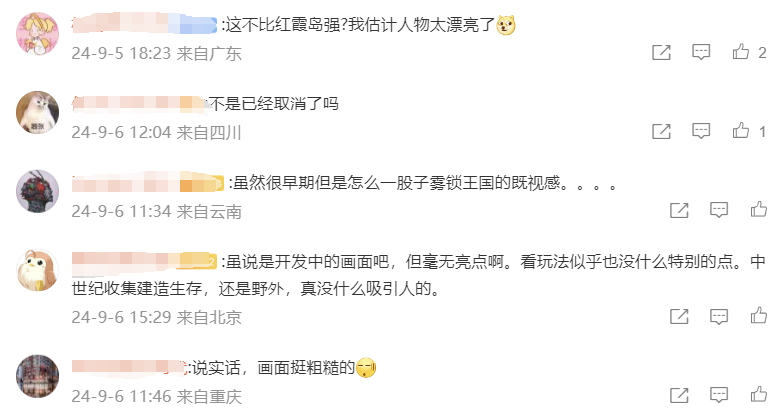Share the comment posted from 广东
Viewport: 772px width, 416px height.
point(661,51)
